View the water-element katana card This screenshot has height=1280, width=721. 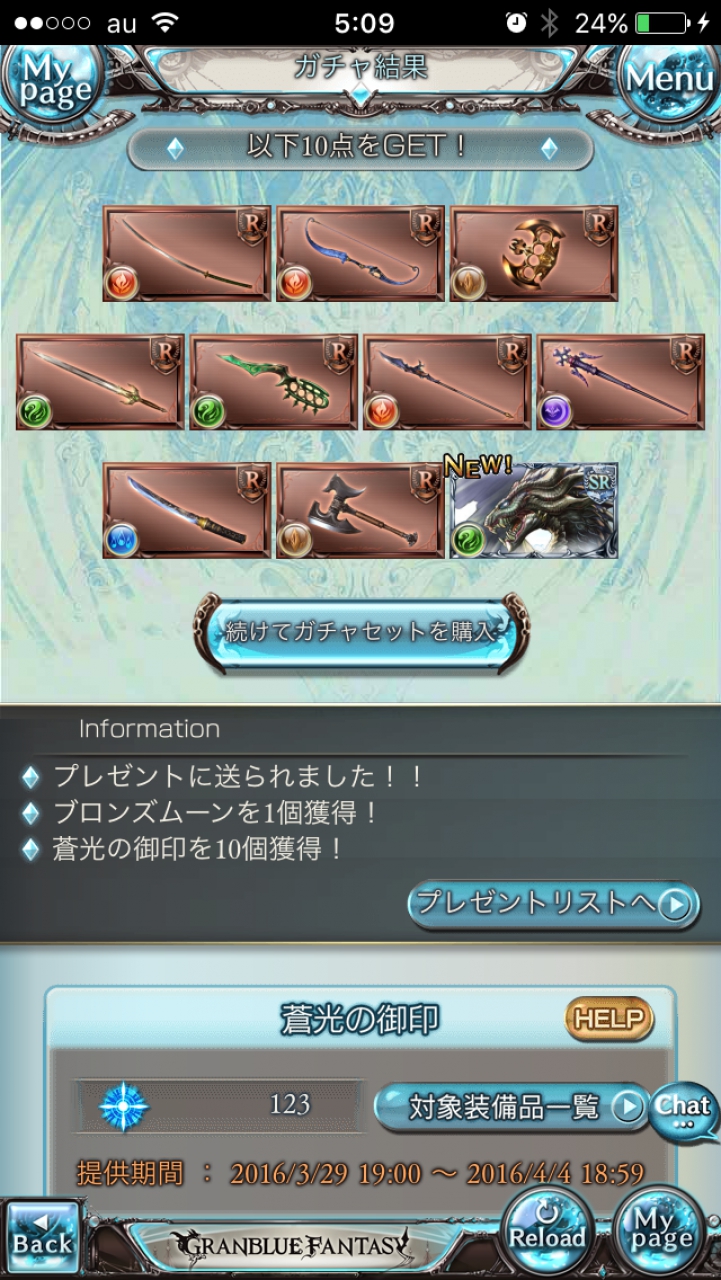pos(187,510)
